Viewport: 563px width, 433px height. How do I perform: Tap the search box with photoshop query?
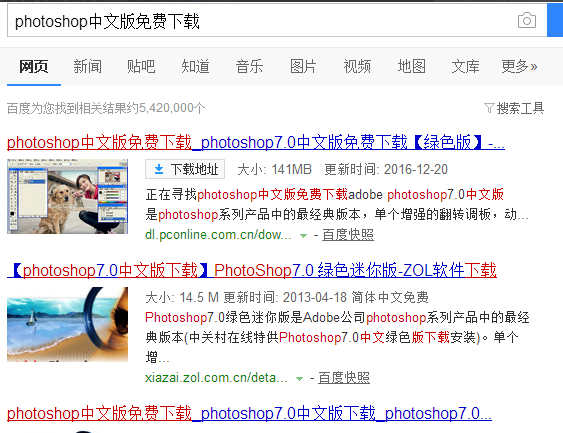coord(261,20)
